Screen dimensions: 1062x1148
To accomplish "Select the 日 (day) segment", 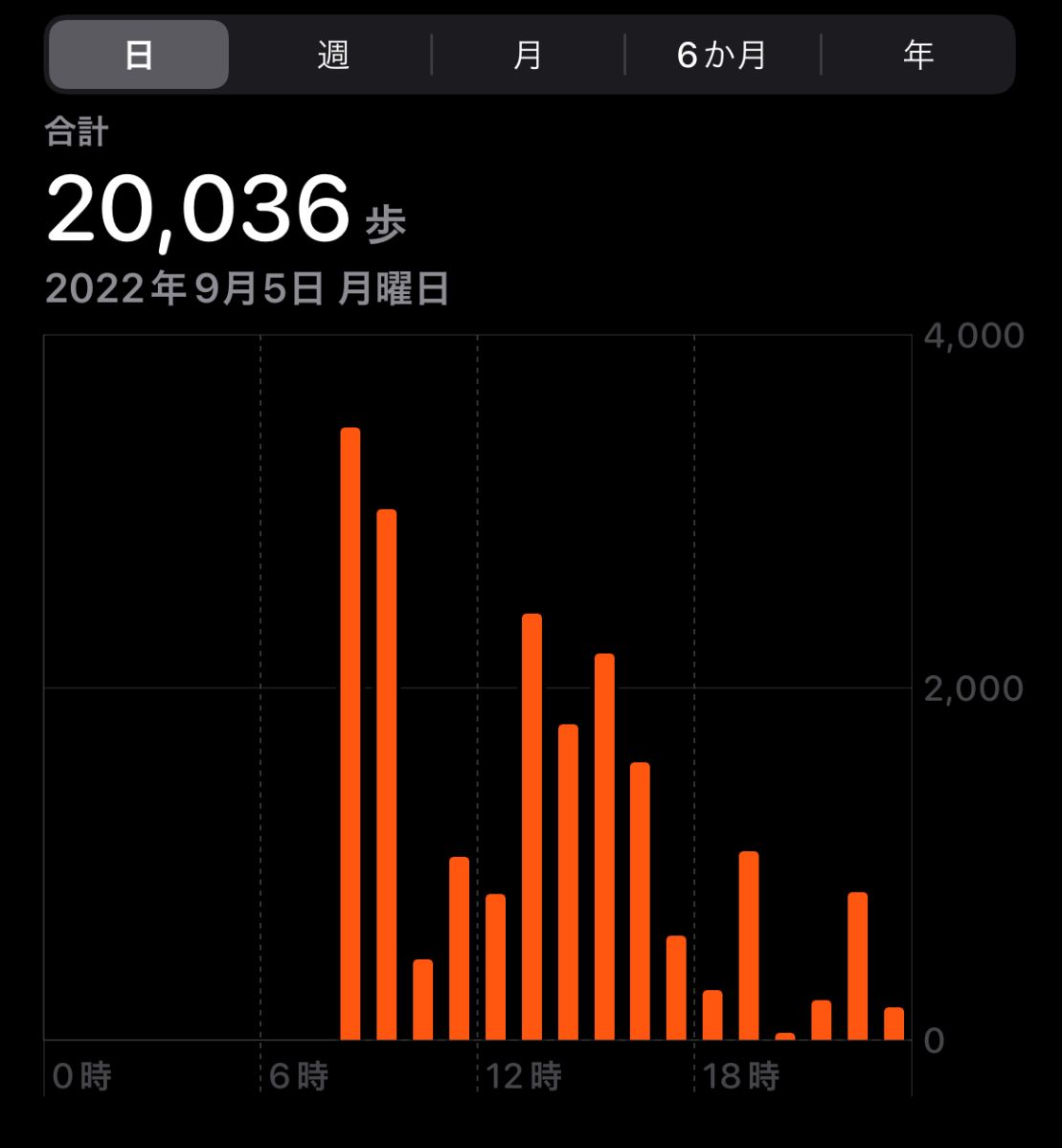I will 139,55.
